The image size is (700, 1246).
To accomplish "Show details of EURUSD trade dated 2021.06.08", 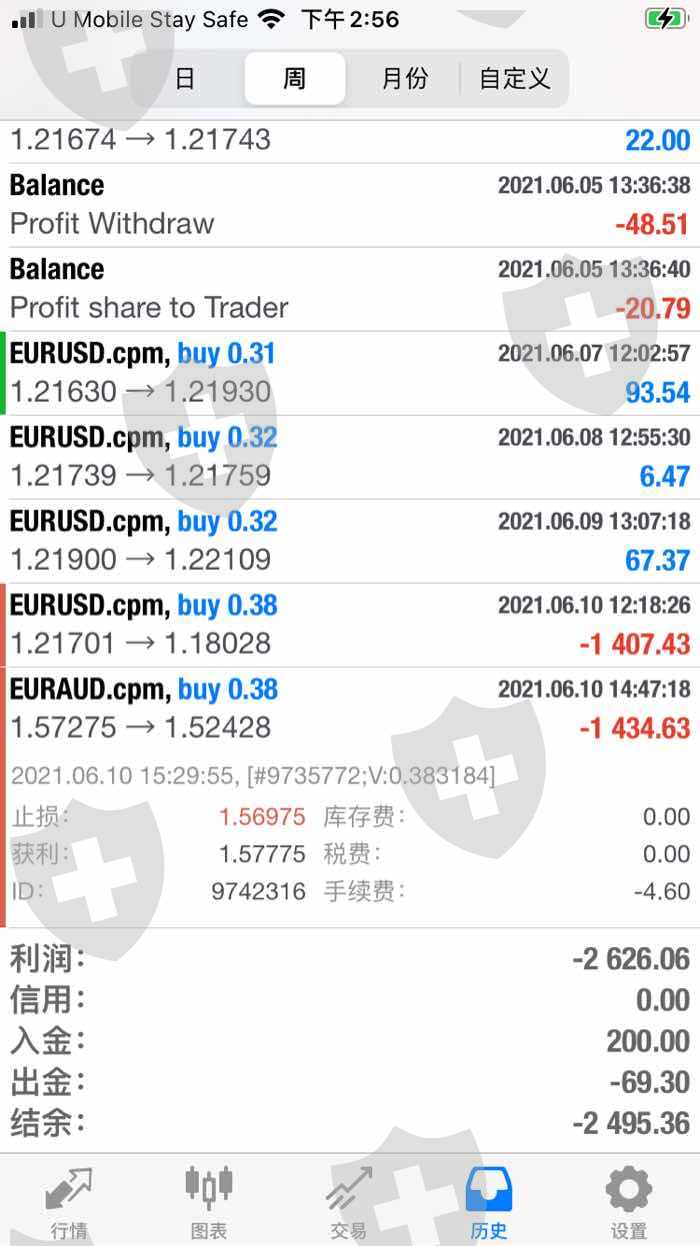I will [350, 457].
